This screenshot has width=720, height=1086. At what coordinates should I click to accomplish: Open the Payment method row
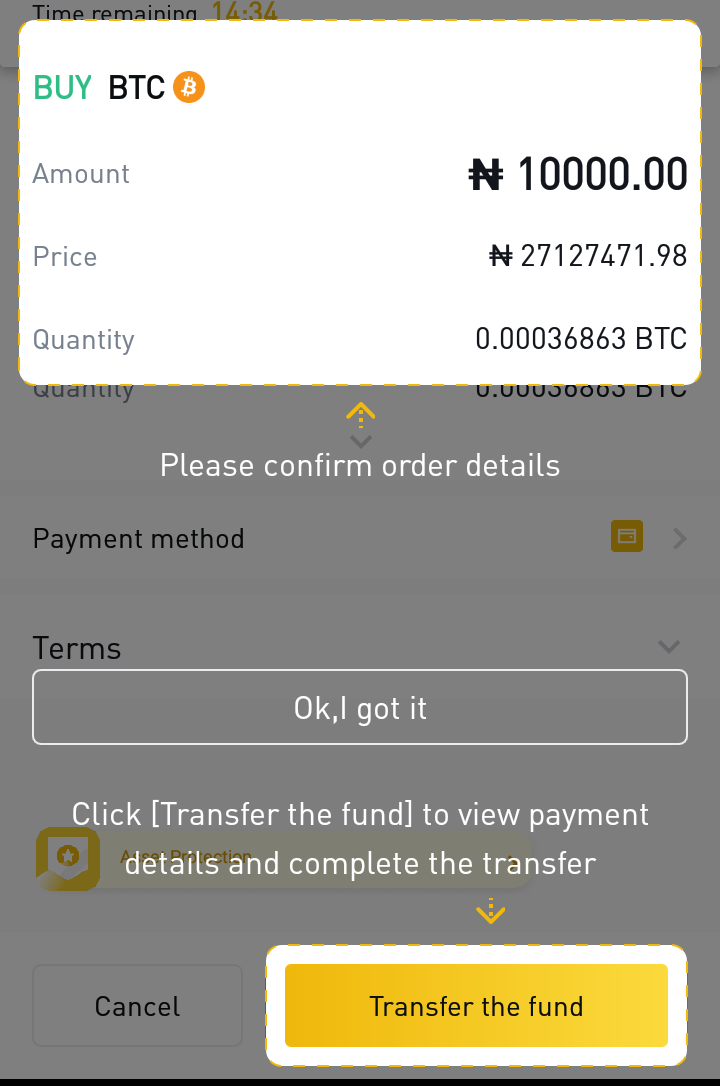coord(360,539)
